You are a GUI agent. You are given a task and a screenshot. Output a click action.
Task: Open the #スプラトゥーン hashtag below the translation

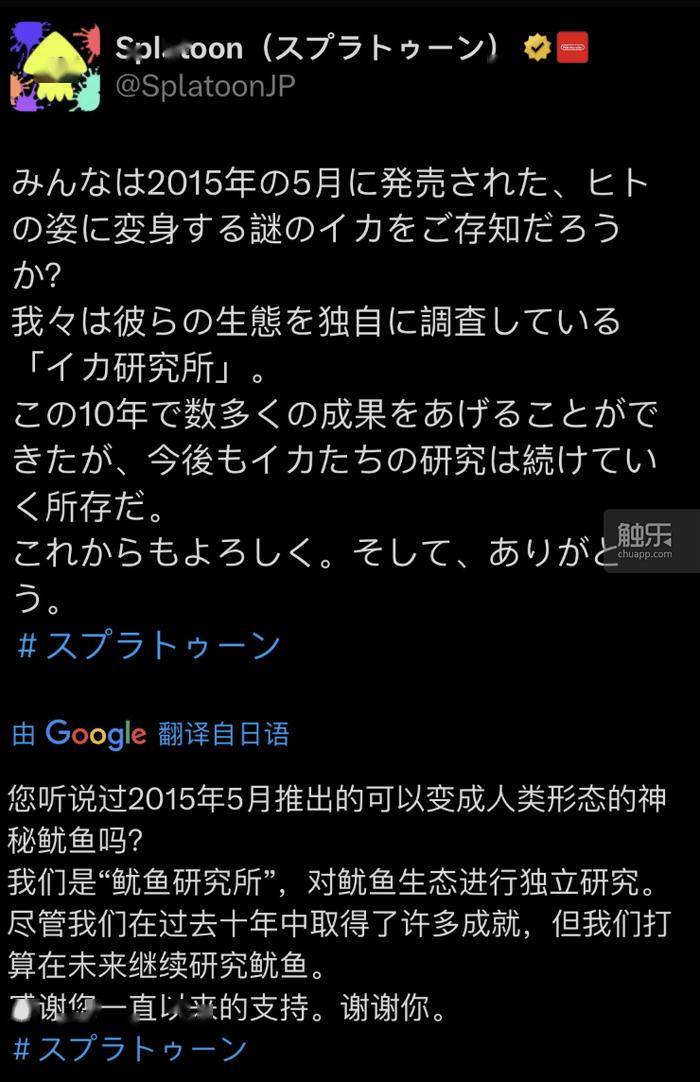(130, 1048)
